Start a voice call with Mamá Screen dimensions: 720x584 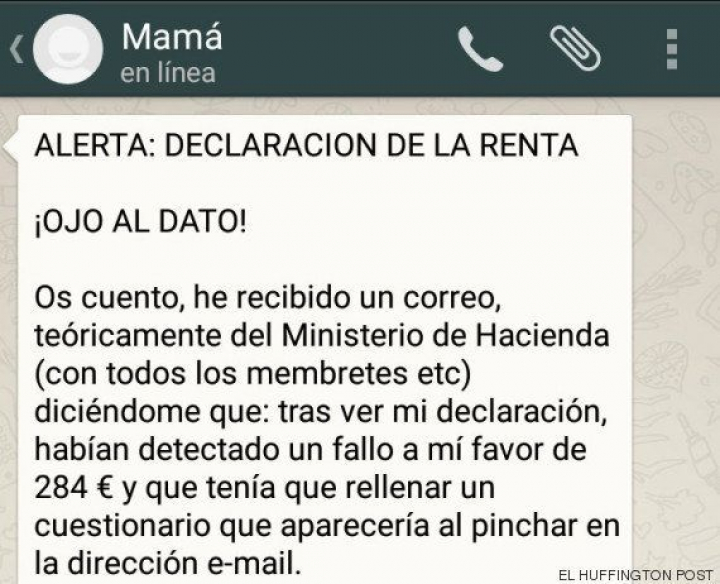click(480, 48)
